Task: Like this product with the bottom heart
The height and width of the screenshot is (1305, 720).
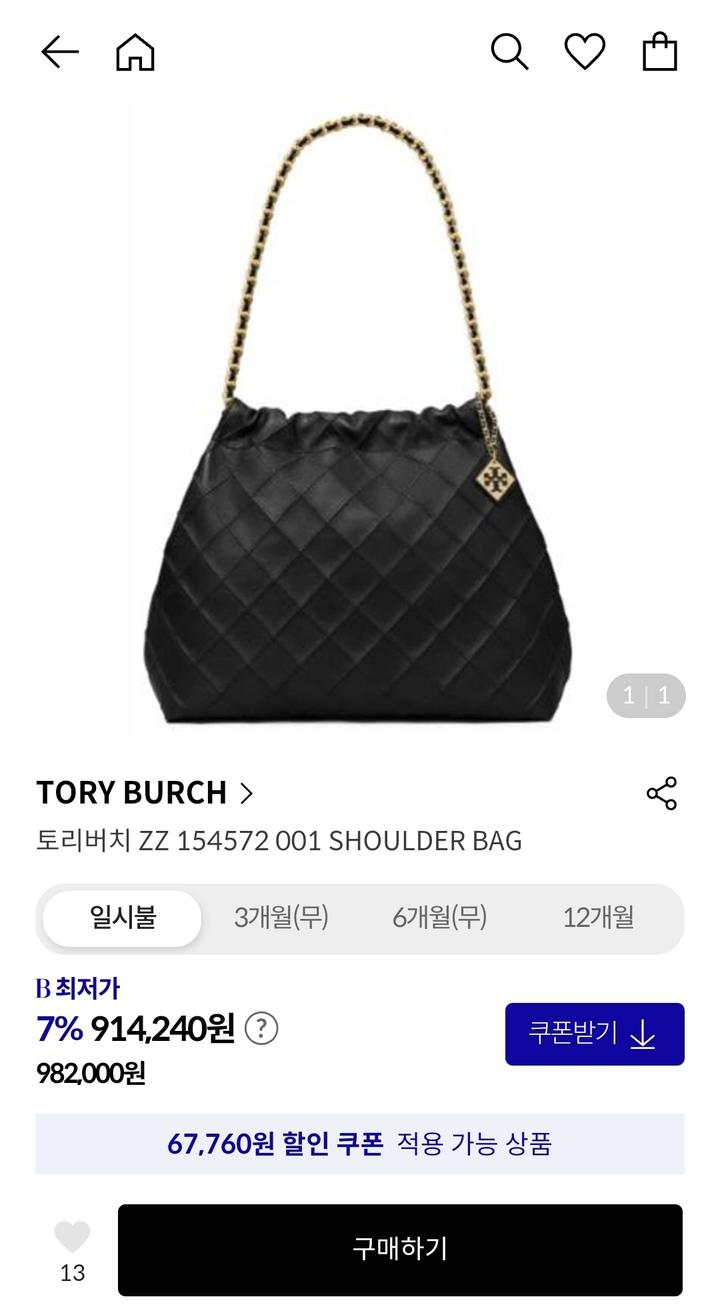Action: pos(72,1238)
